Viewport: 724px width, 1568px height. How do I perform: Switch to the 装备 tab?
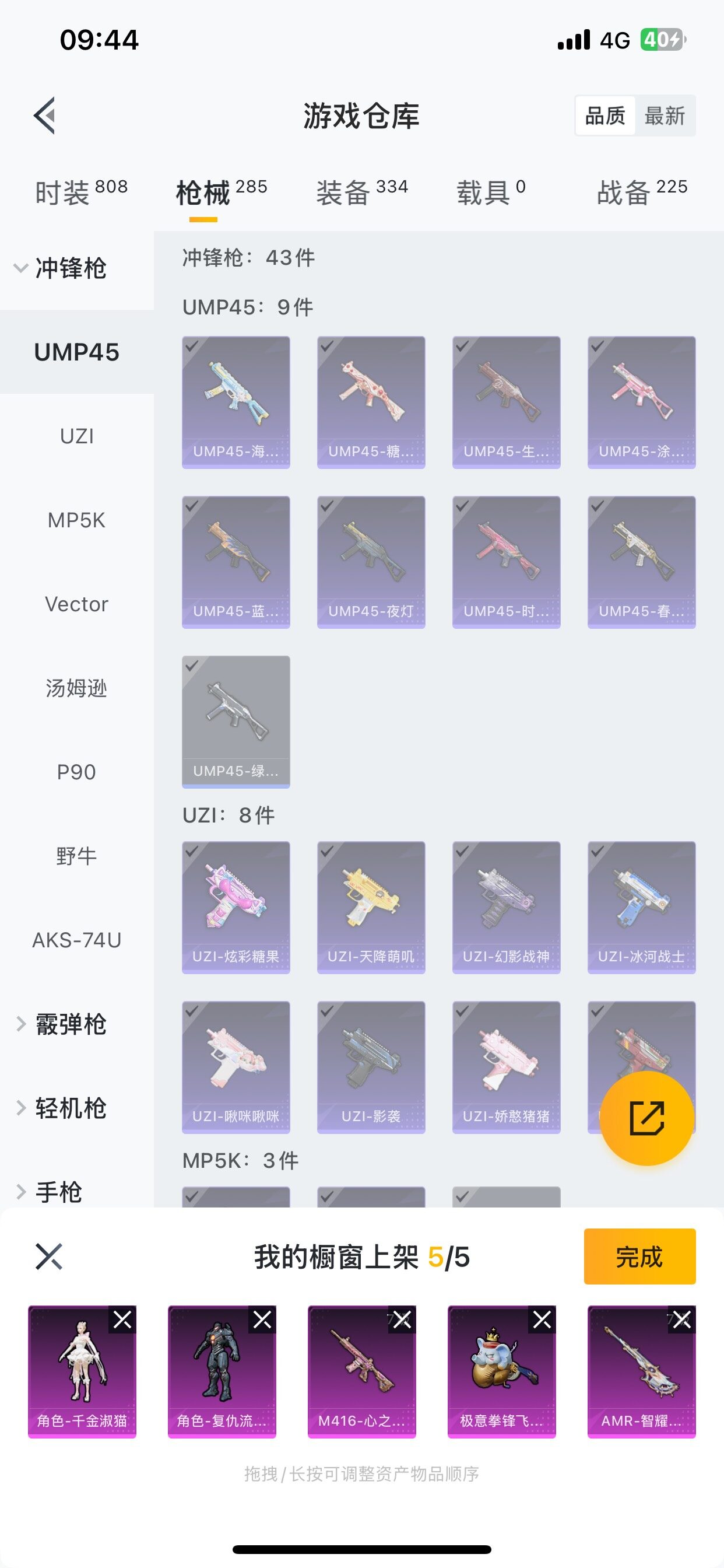click(361, 192)
